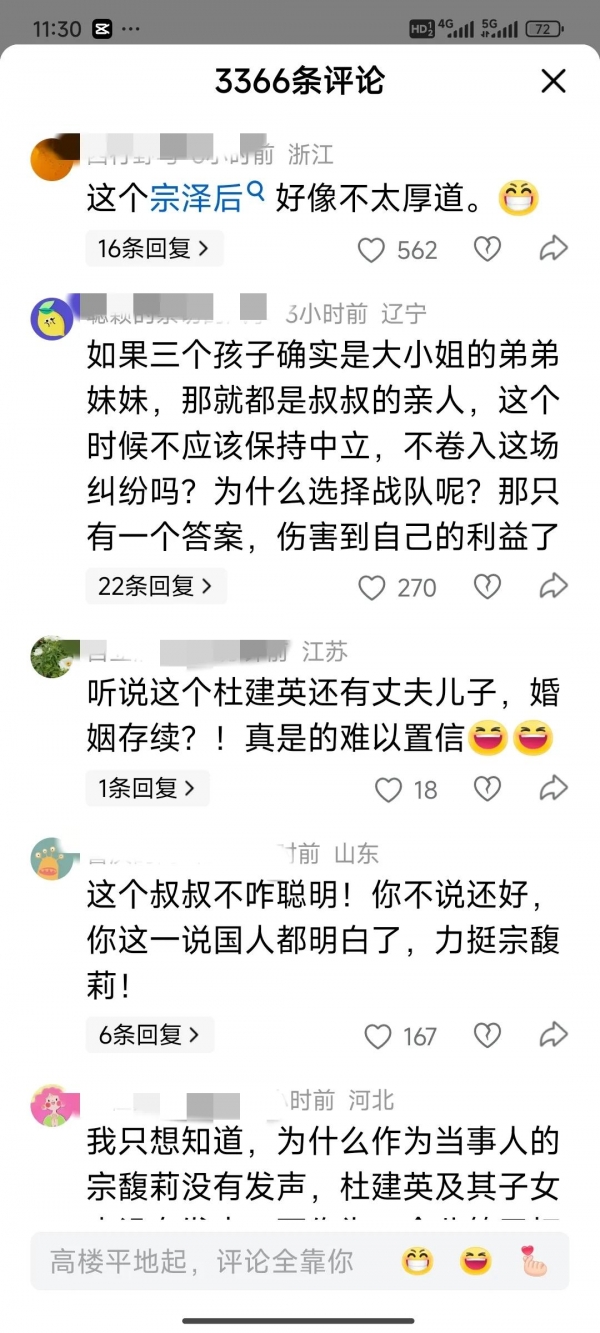Close the 3366条评论 comments panel
Image resolution: width=600 pixels, height=1333 pixels.
553,81
